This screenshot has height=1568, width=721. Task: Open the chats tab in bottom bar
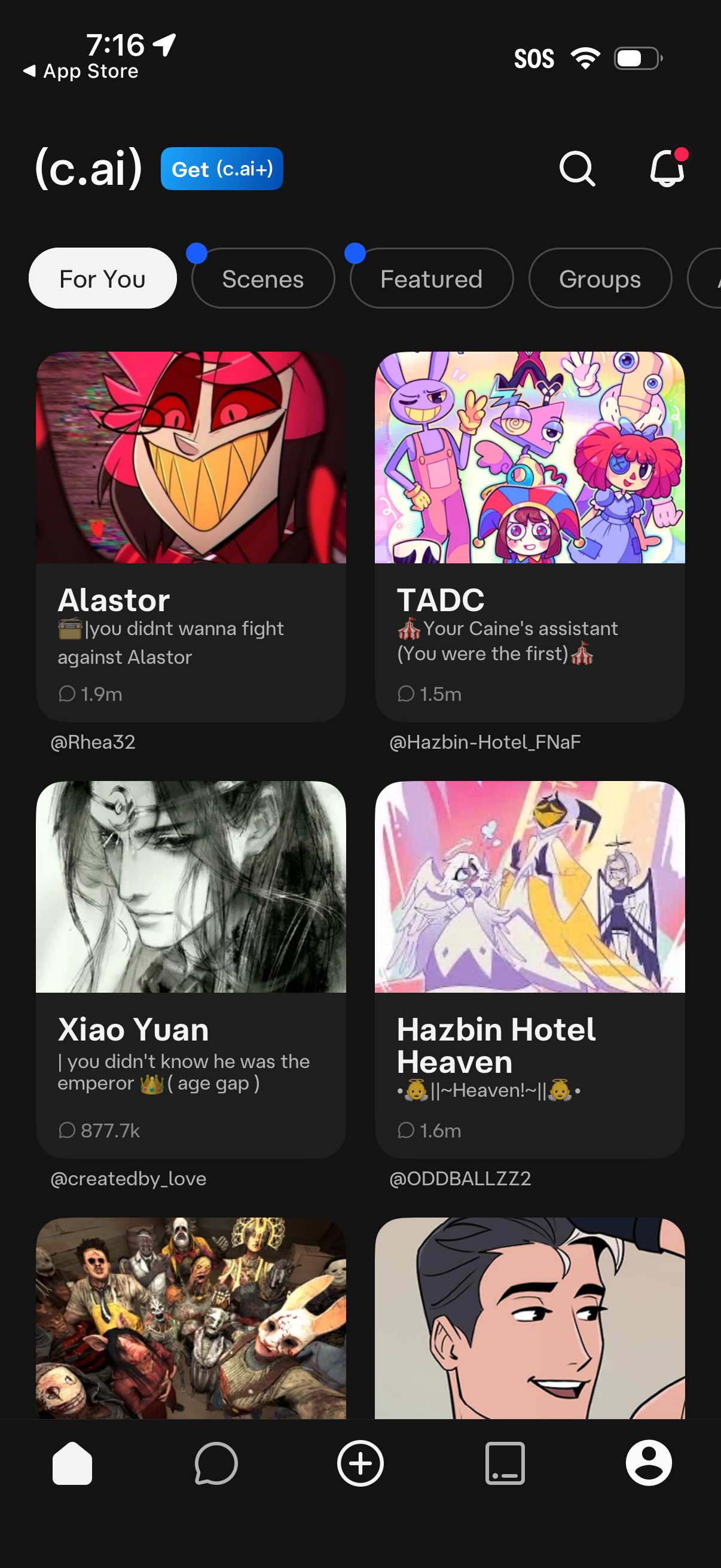tap(216, 1463)
